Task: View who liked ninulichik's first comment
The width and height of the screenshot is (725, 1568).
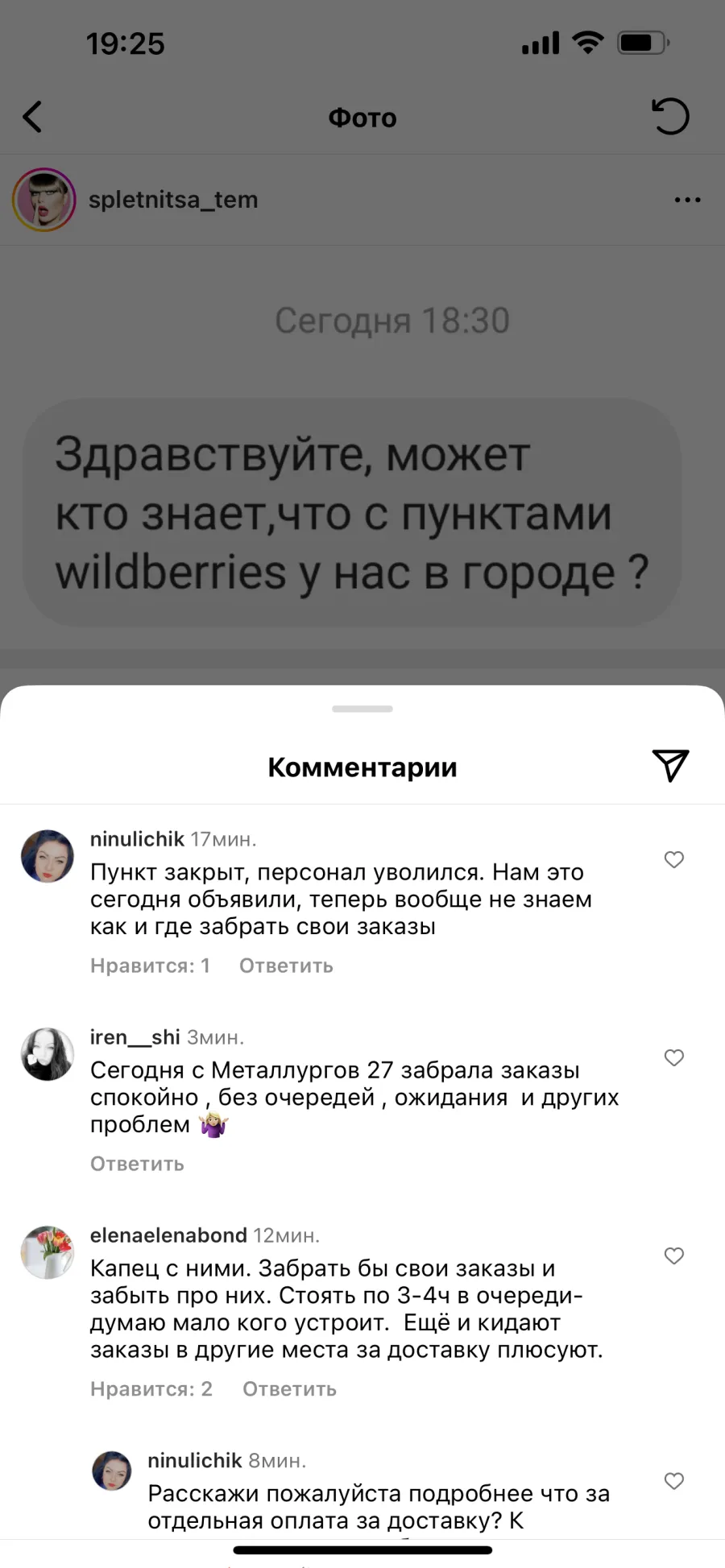Action: [x=150, y=966]
